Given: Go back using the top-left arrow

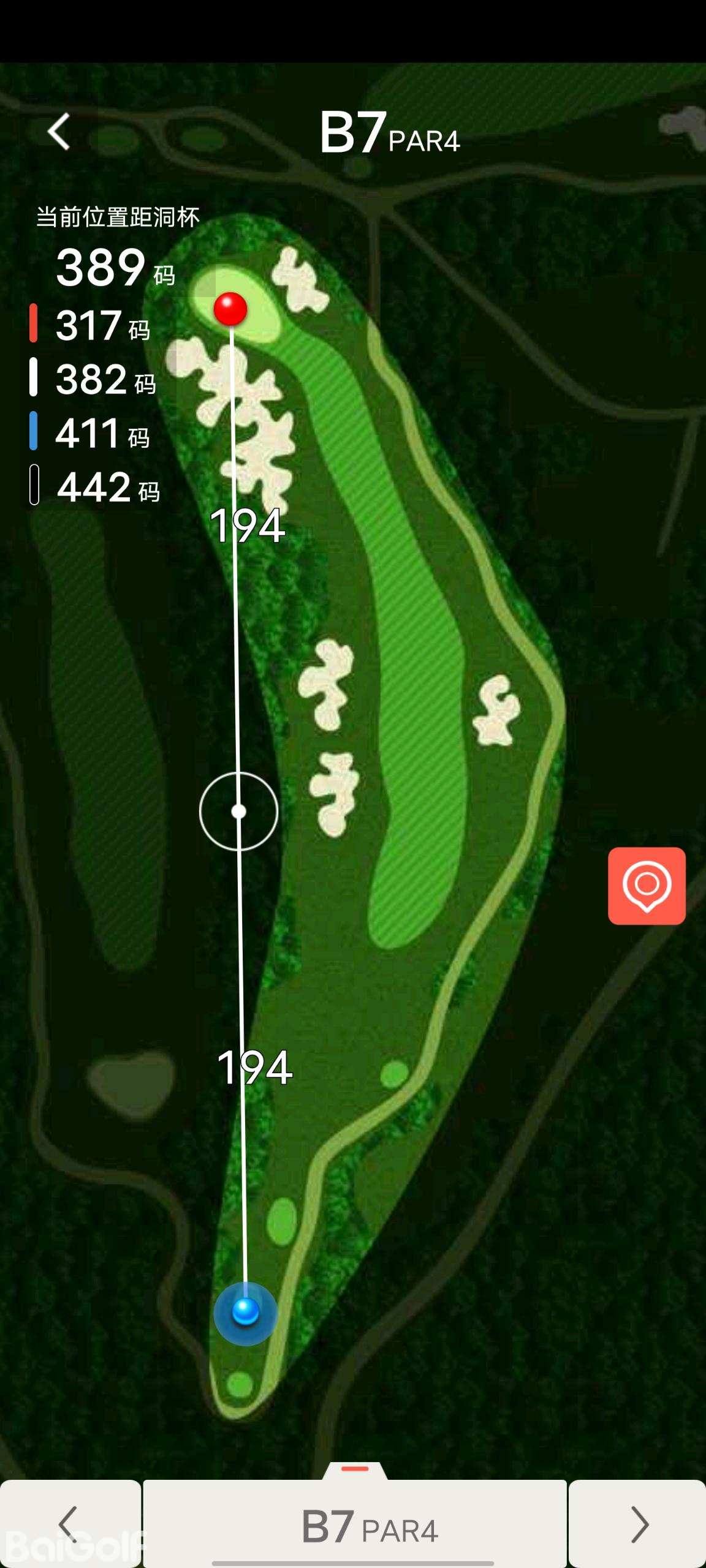Looking at the screenshot, I should (x=59, y=132).
